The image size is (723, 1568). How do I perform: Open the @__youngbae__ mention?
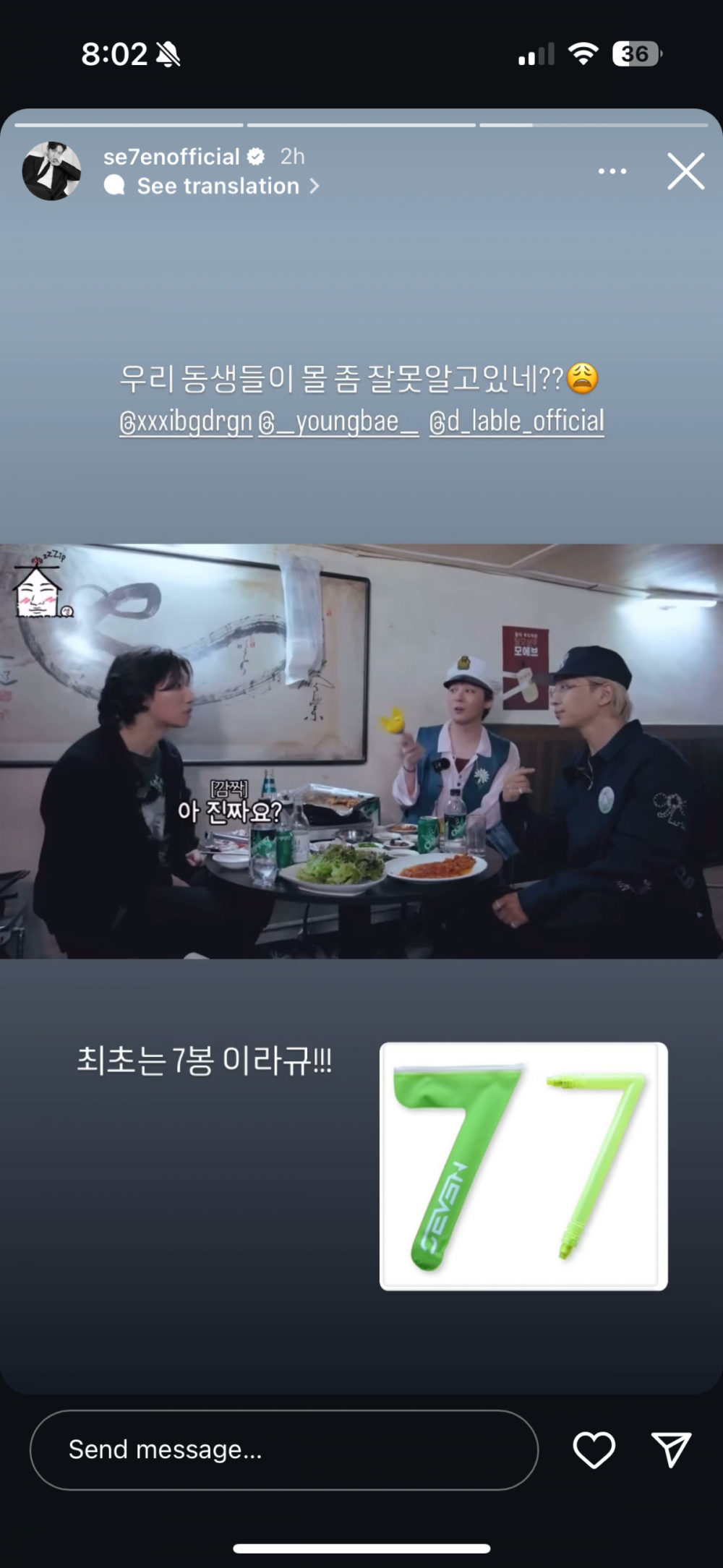click(338, 422)
